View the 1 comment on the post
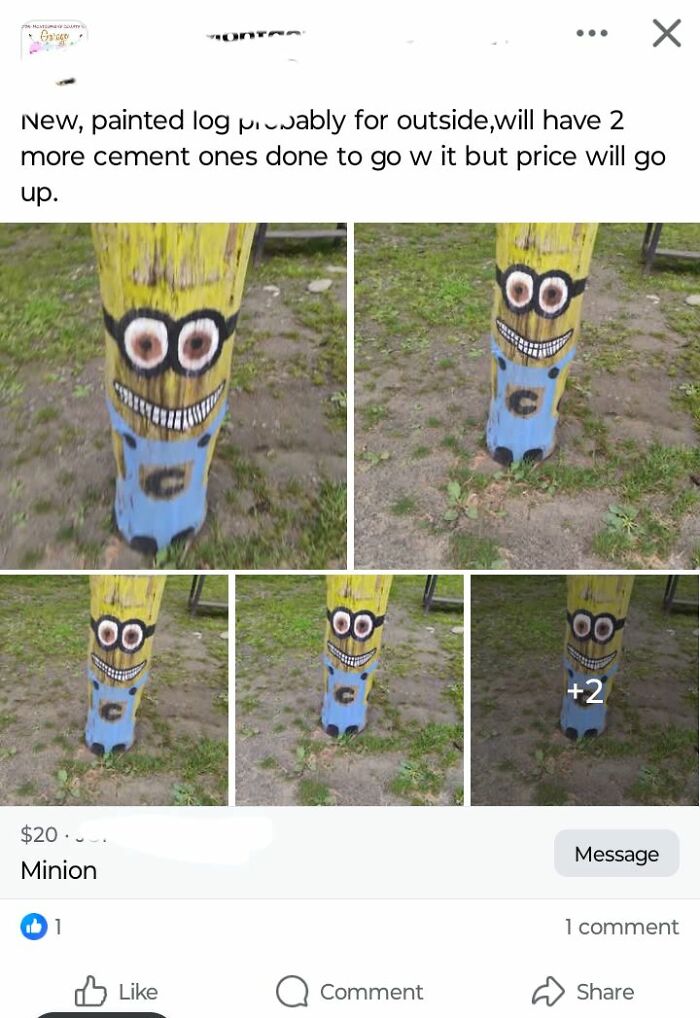This screenshot has height=1018, width=700. pos(621,927)
